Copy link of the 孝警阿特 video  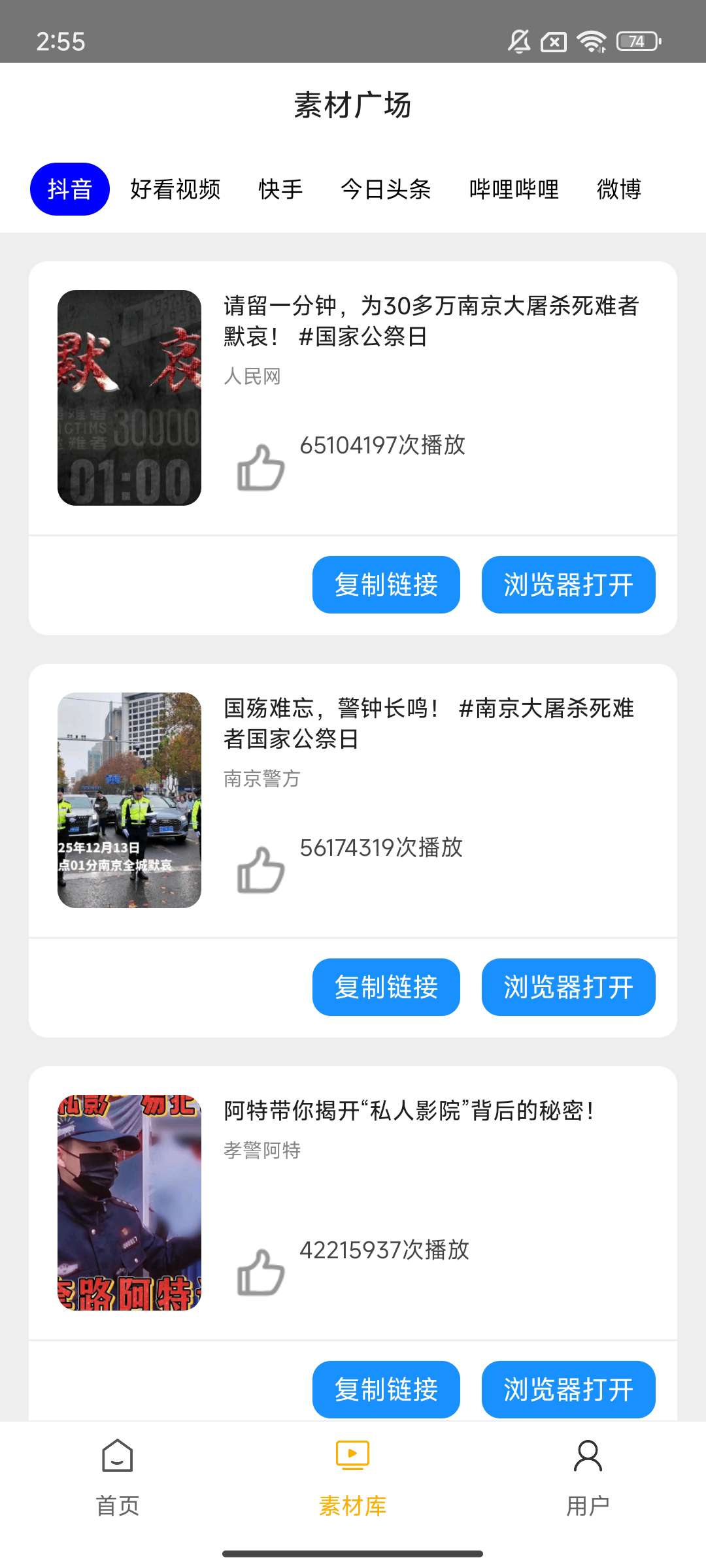click(x=386, y=1390)
